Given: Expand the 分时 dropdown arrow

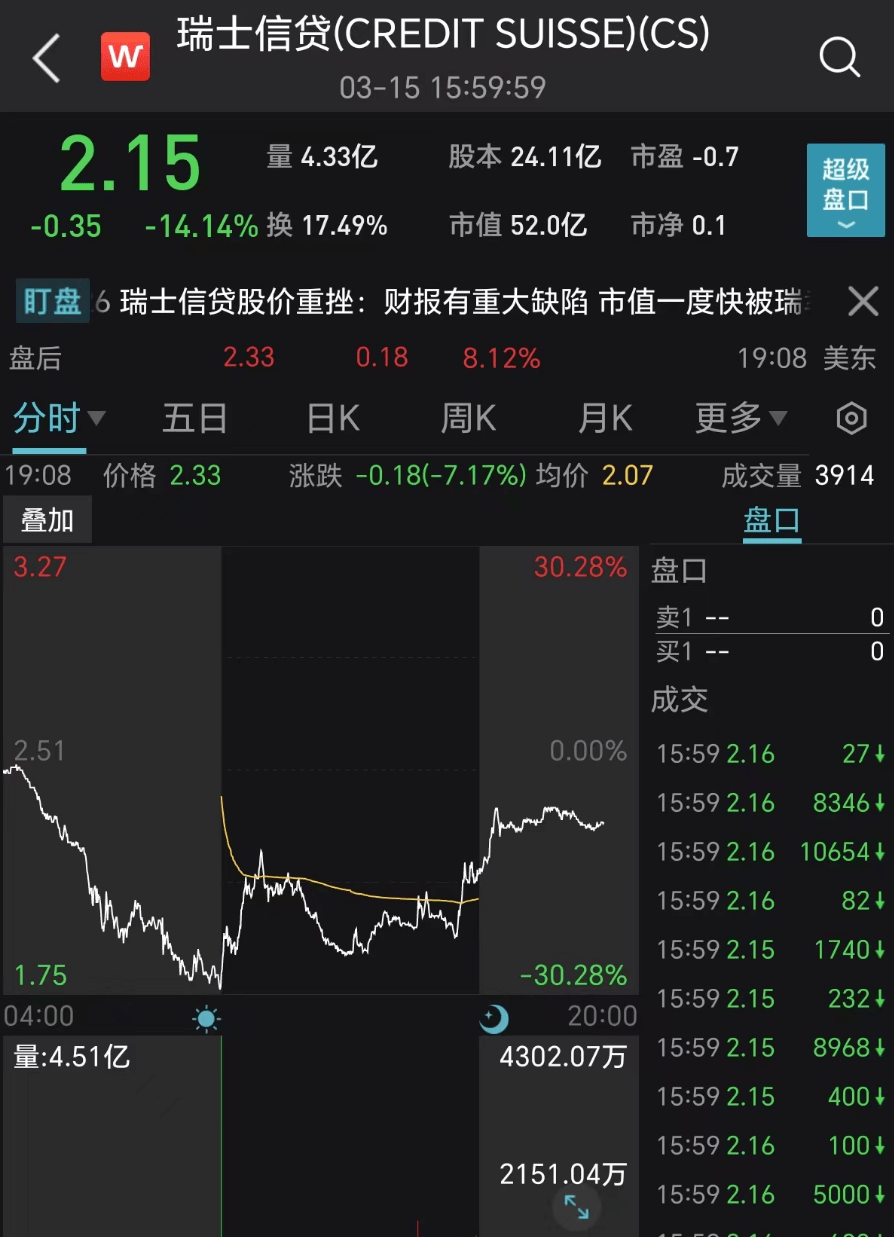Looking at the screenshot, I should (96, 419).
